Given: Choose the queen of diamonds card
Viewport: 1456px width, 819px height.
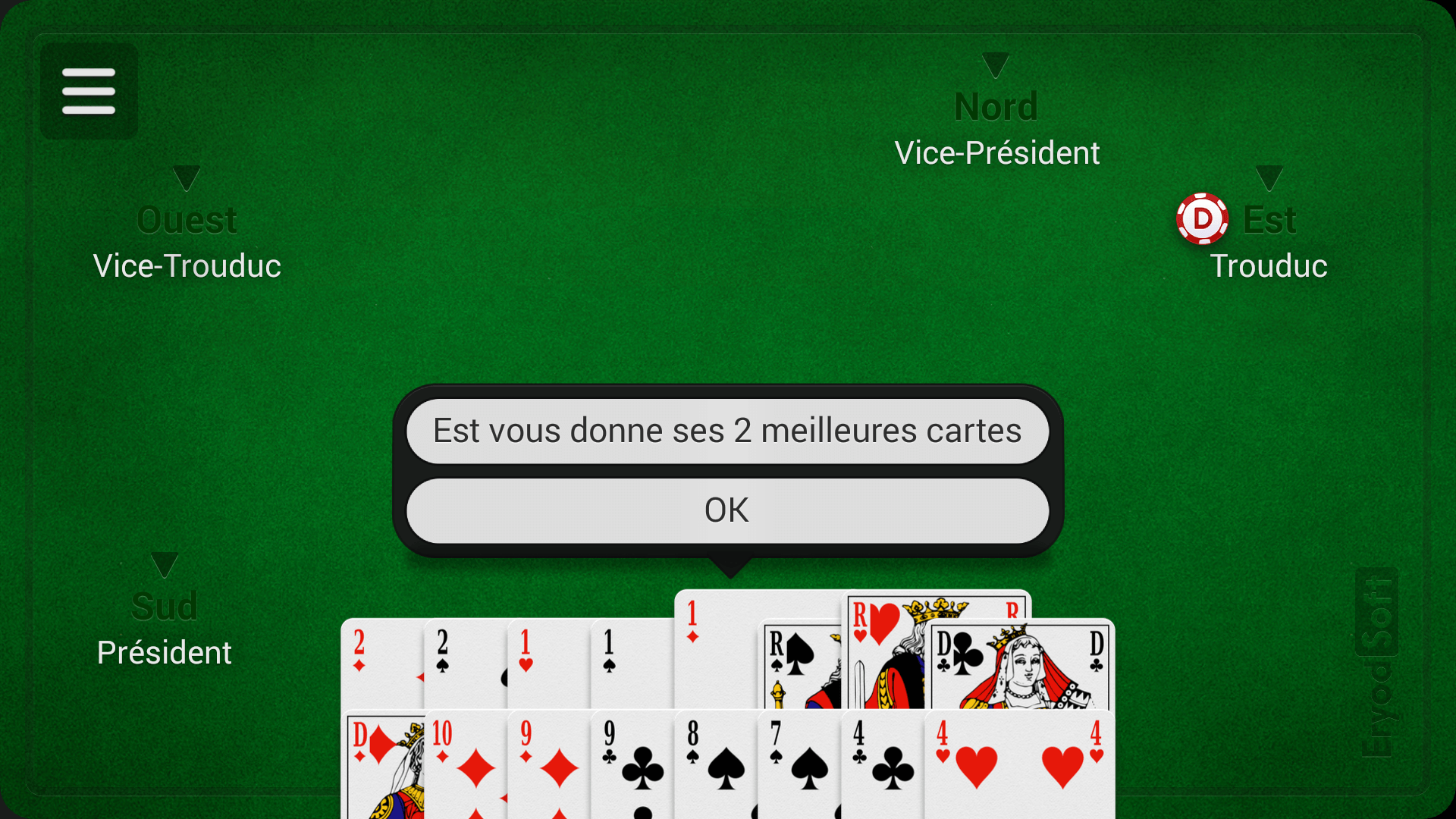Looking at the screenshot, I should coord(383,766).
